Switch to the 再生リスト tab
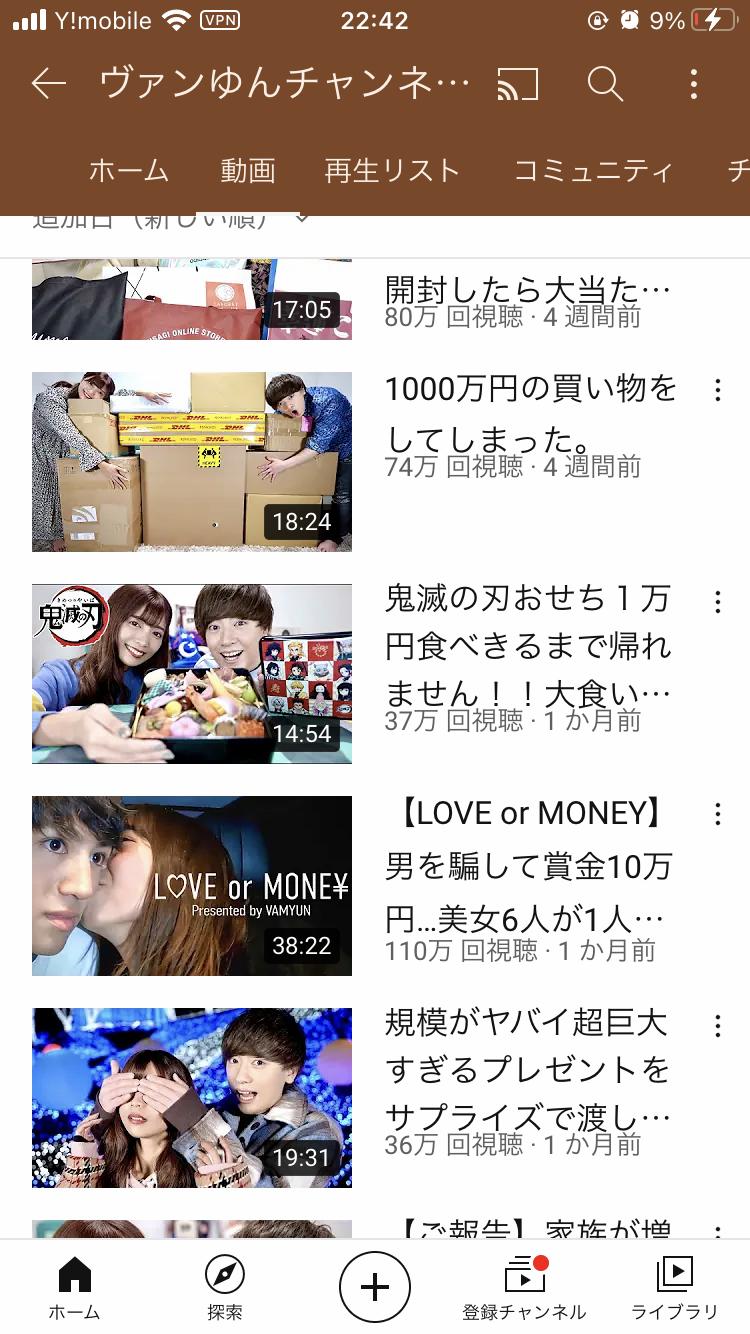 click(x=392, y=171)
